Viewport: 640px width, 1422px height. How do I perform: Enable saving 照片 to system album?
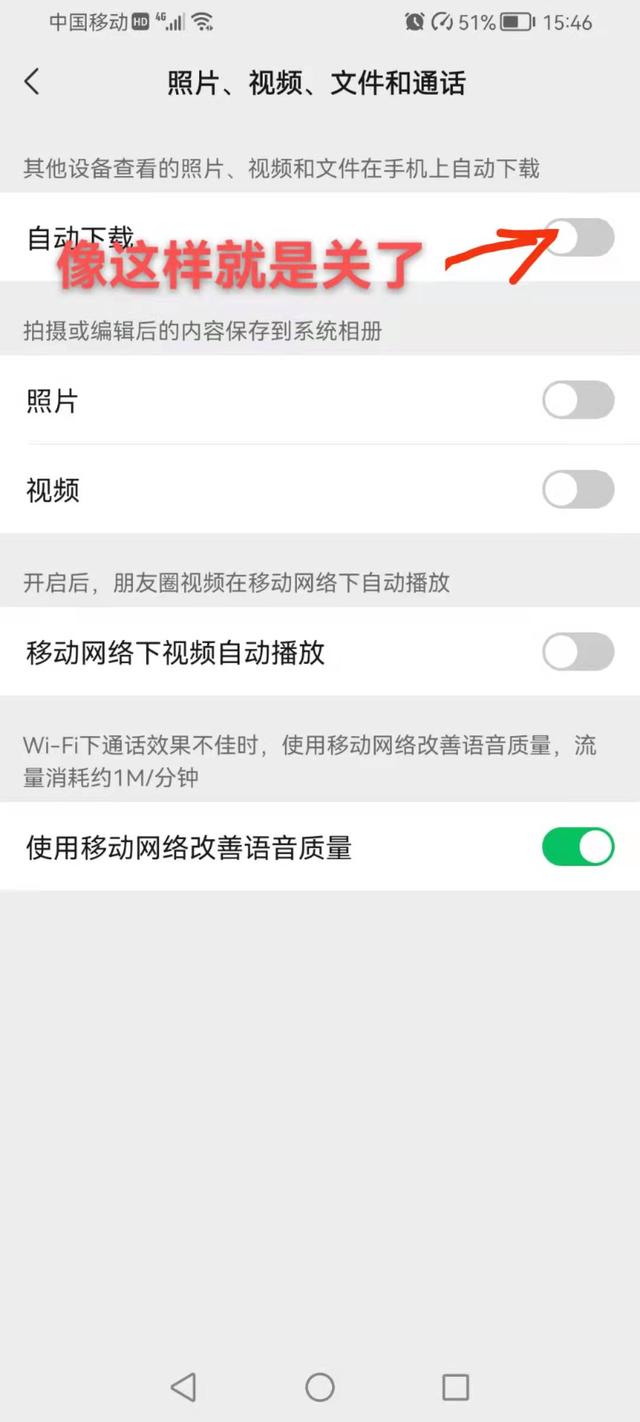(x=578, y=400)
